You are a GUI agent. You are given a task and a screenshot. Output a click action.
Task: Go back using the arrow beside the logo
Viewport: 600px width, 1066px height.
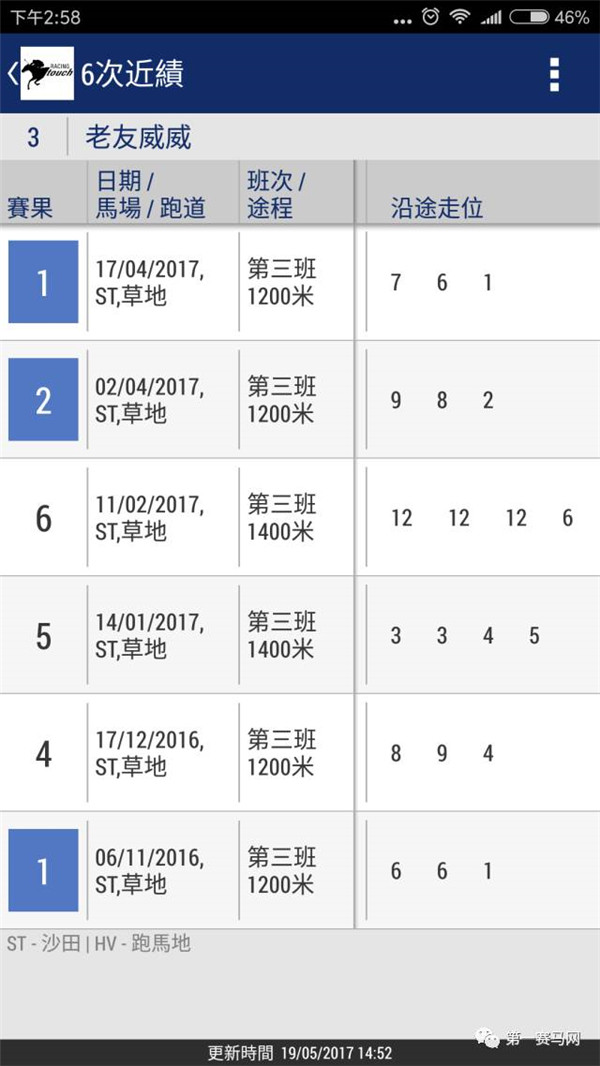click(x=12, y=74)
